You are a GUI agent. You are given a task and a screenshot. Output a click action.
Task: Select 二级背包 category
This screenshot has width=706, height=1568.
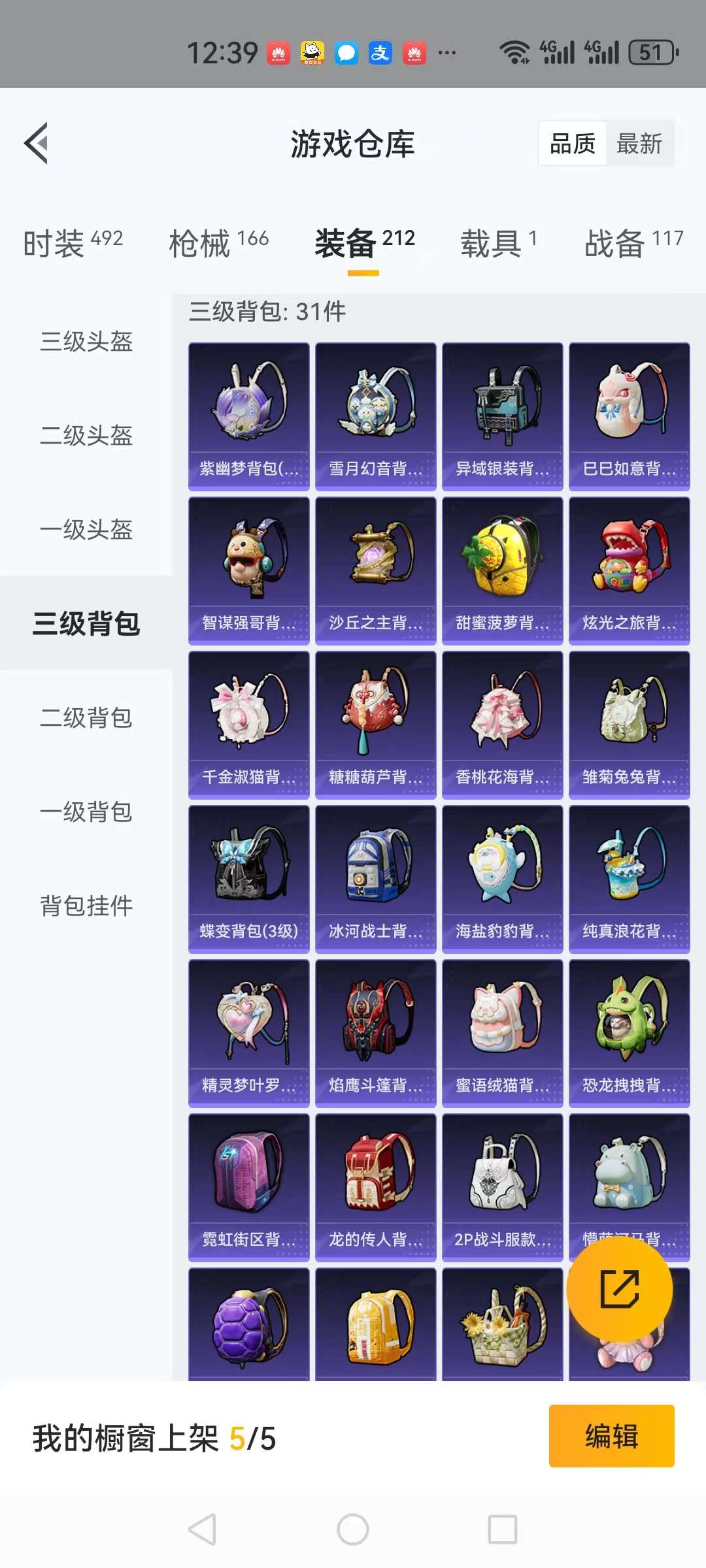click(x=86, y=717)
